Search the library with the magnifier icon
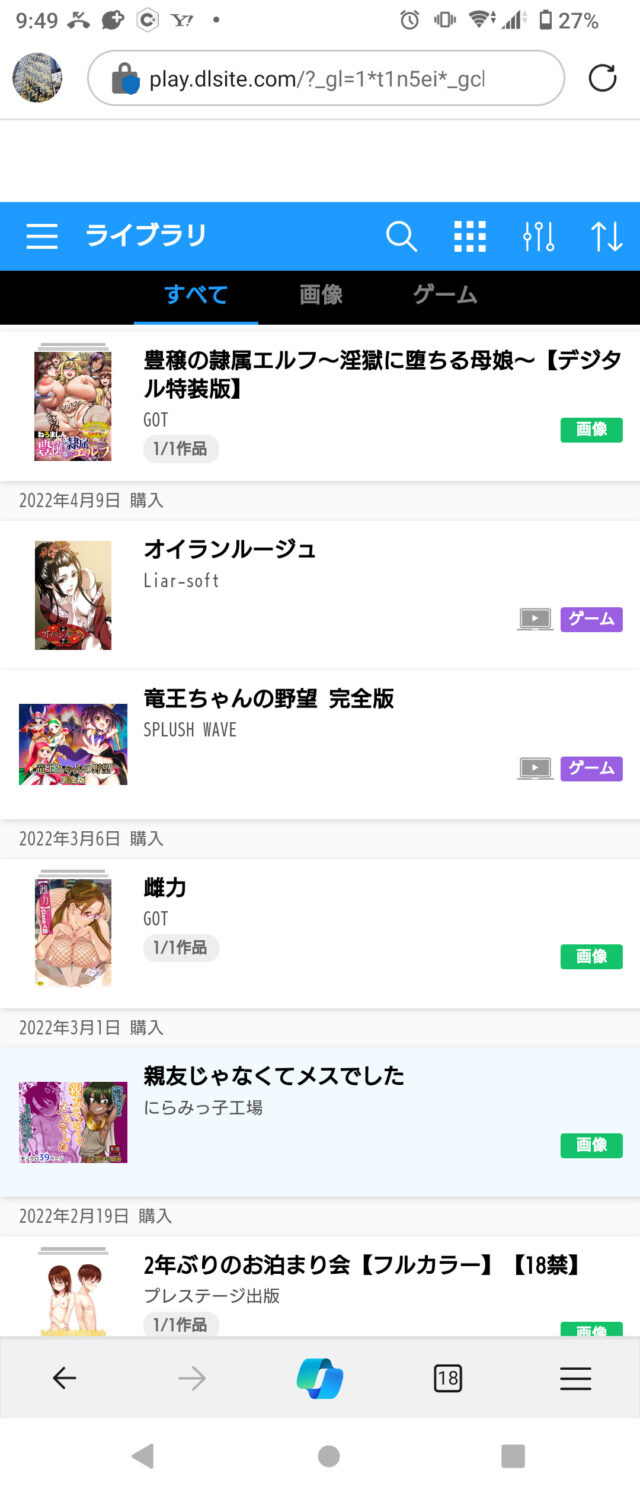 coord(401,236)
